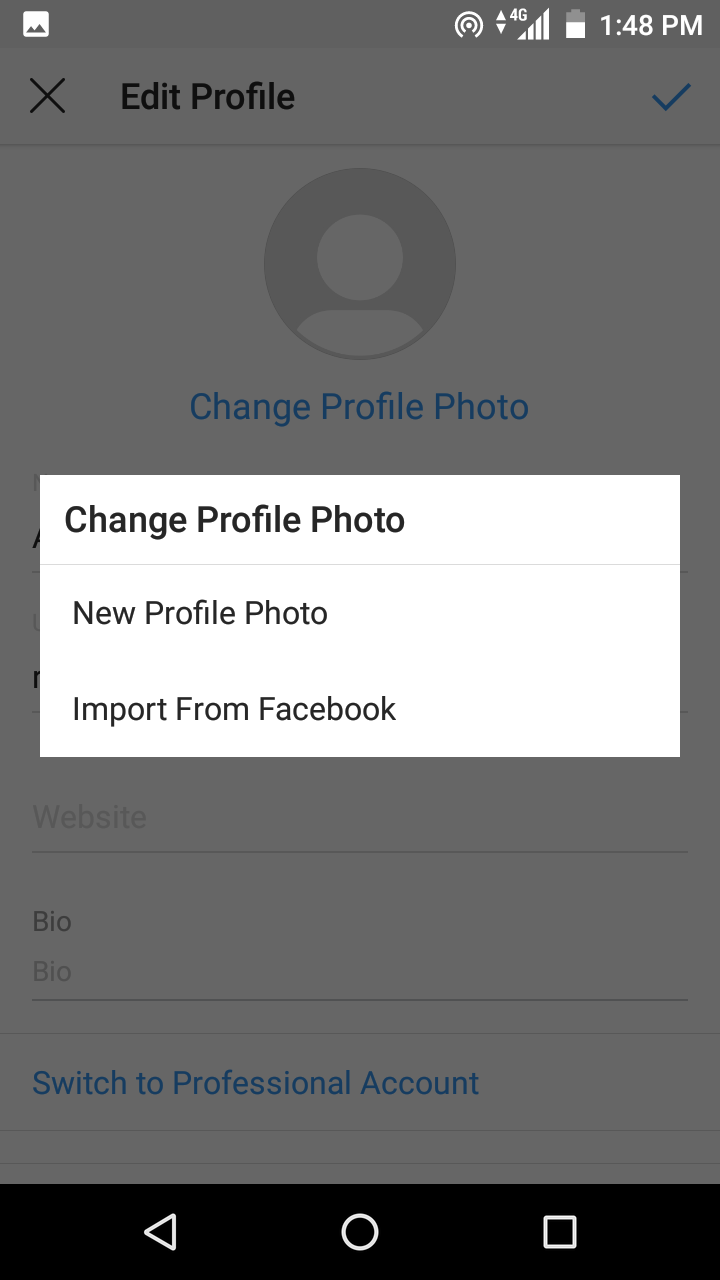Tap the dialog title Change Profile Photo
The width and height of the screenshot is (720, 1280).
point(234,520)
